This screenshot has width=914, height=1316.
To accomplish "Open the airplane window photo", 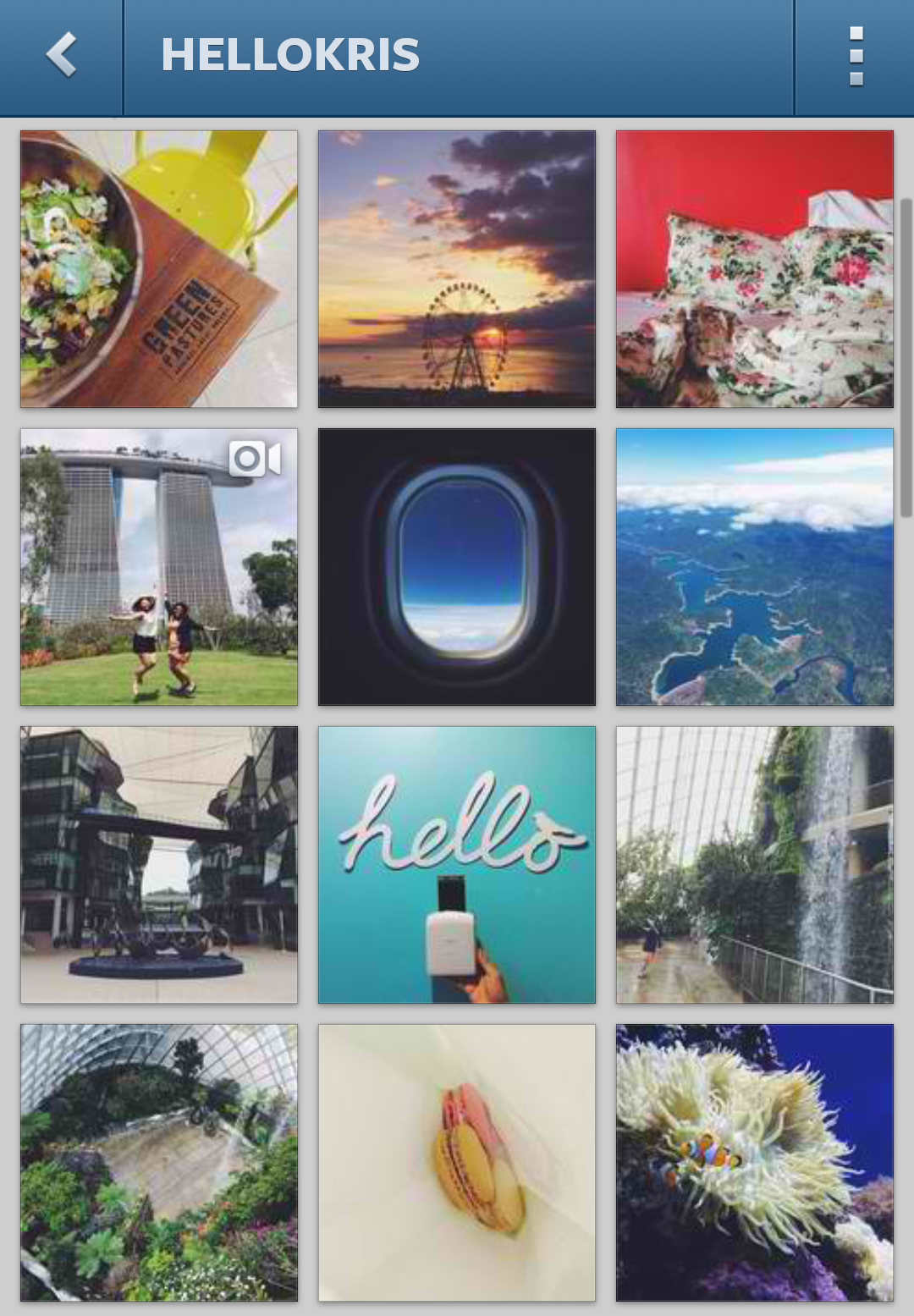I will point(457,567).
